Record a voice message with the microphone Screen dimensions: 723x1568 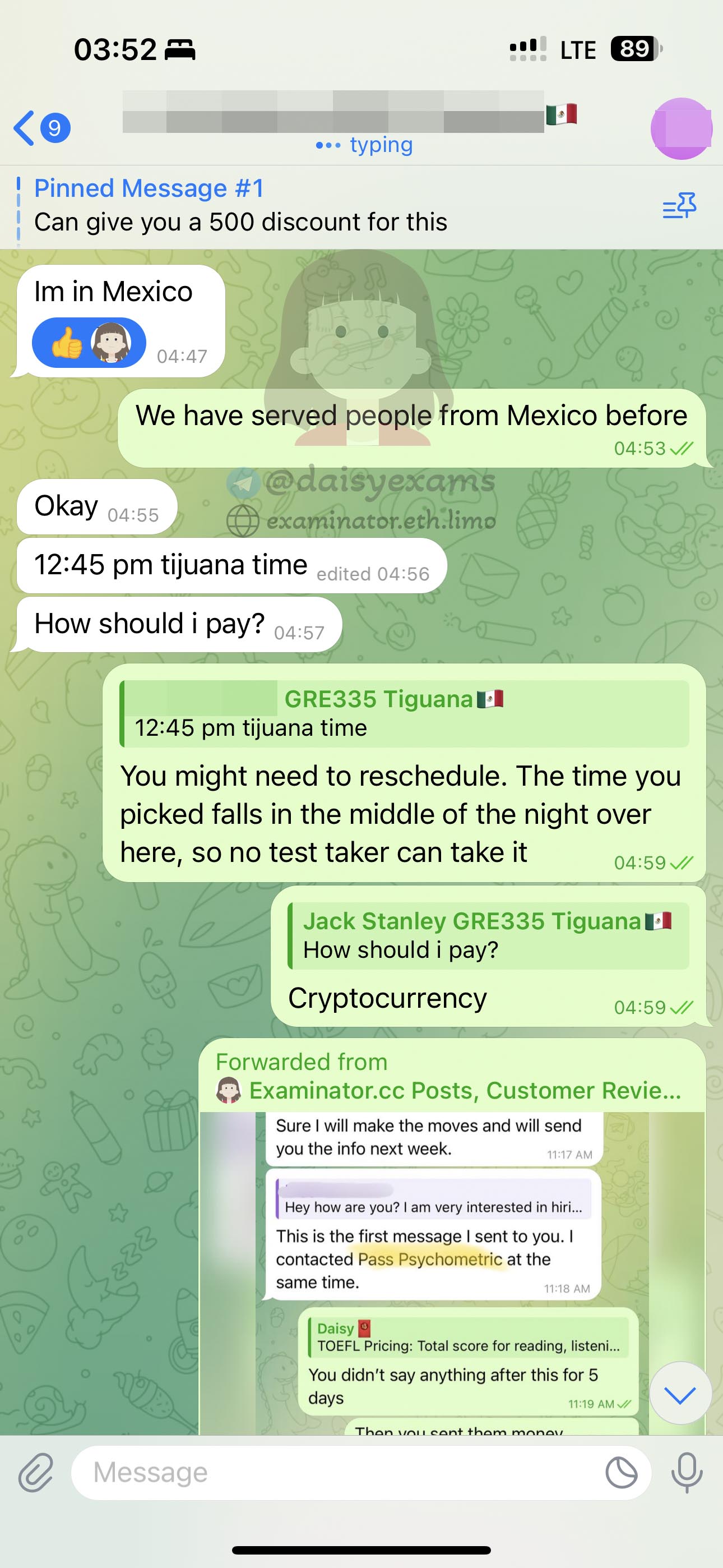pos(687,1473)
